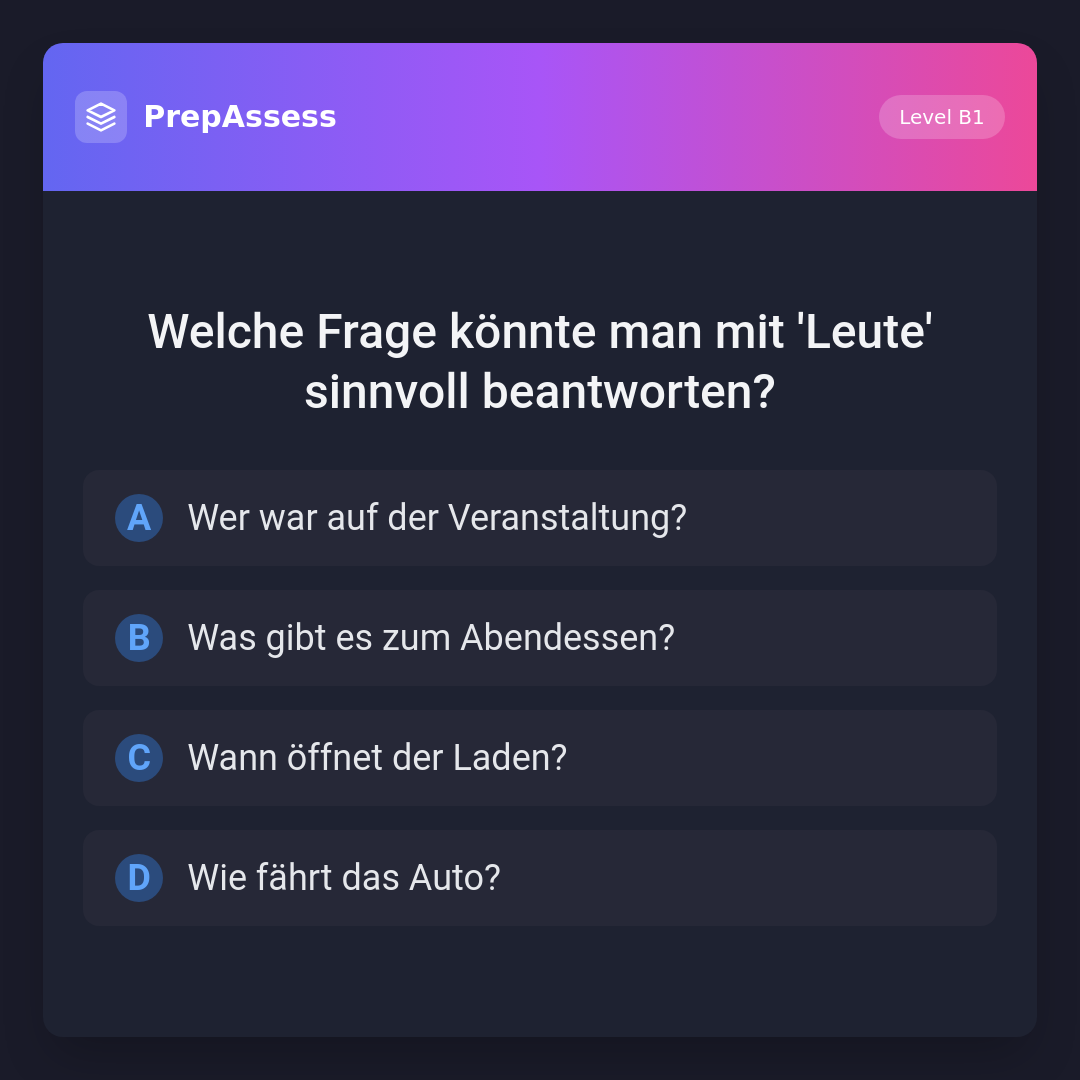Tap the Level B1 chip
The height and width of the screenshot is (1080, 1080).
(941, 117)
